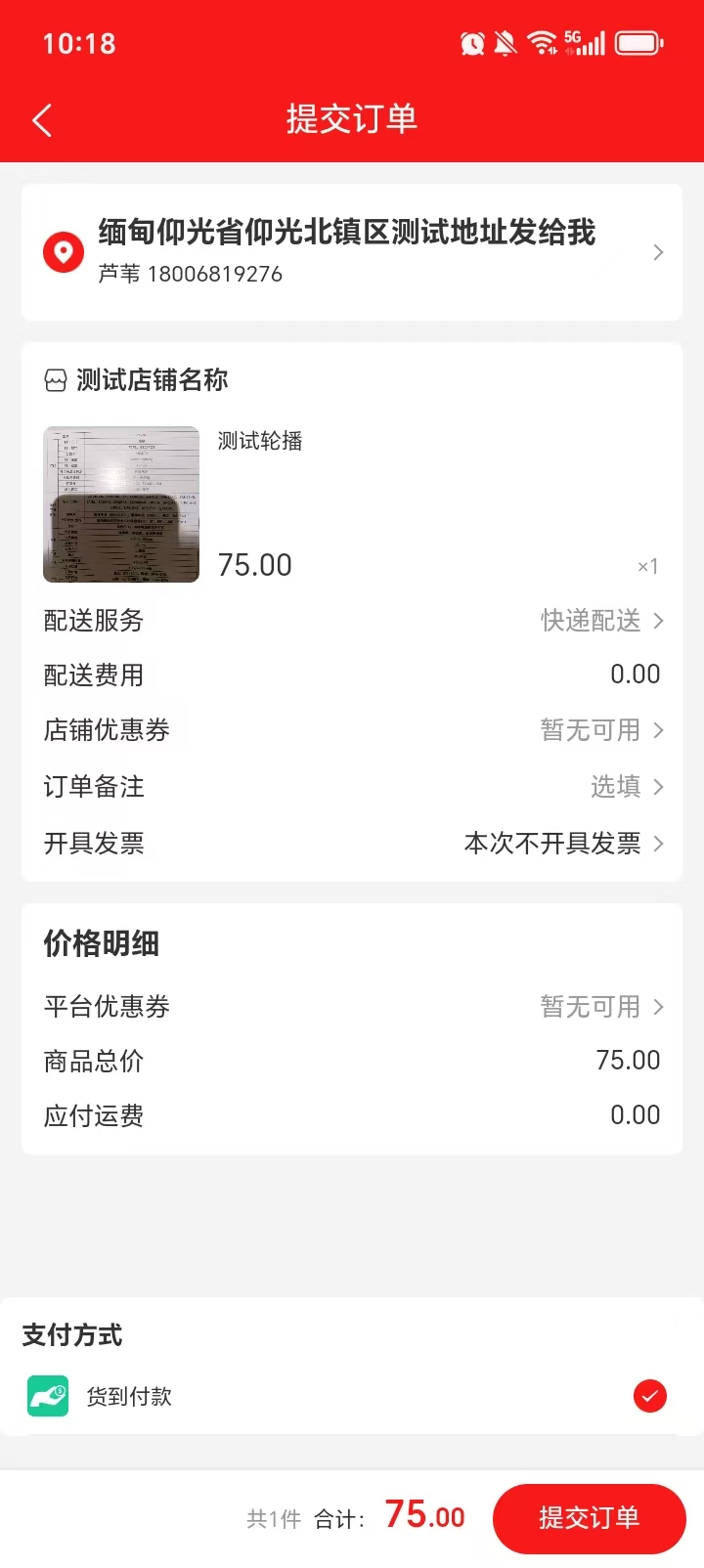Click the 选填 order remarks field
704x1568 pixels.
pyautogui.click(x=616, y=786)
